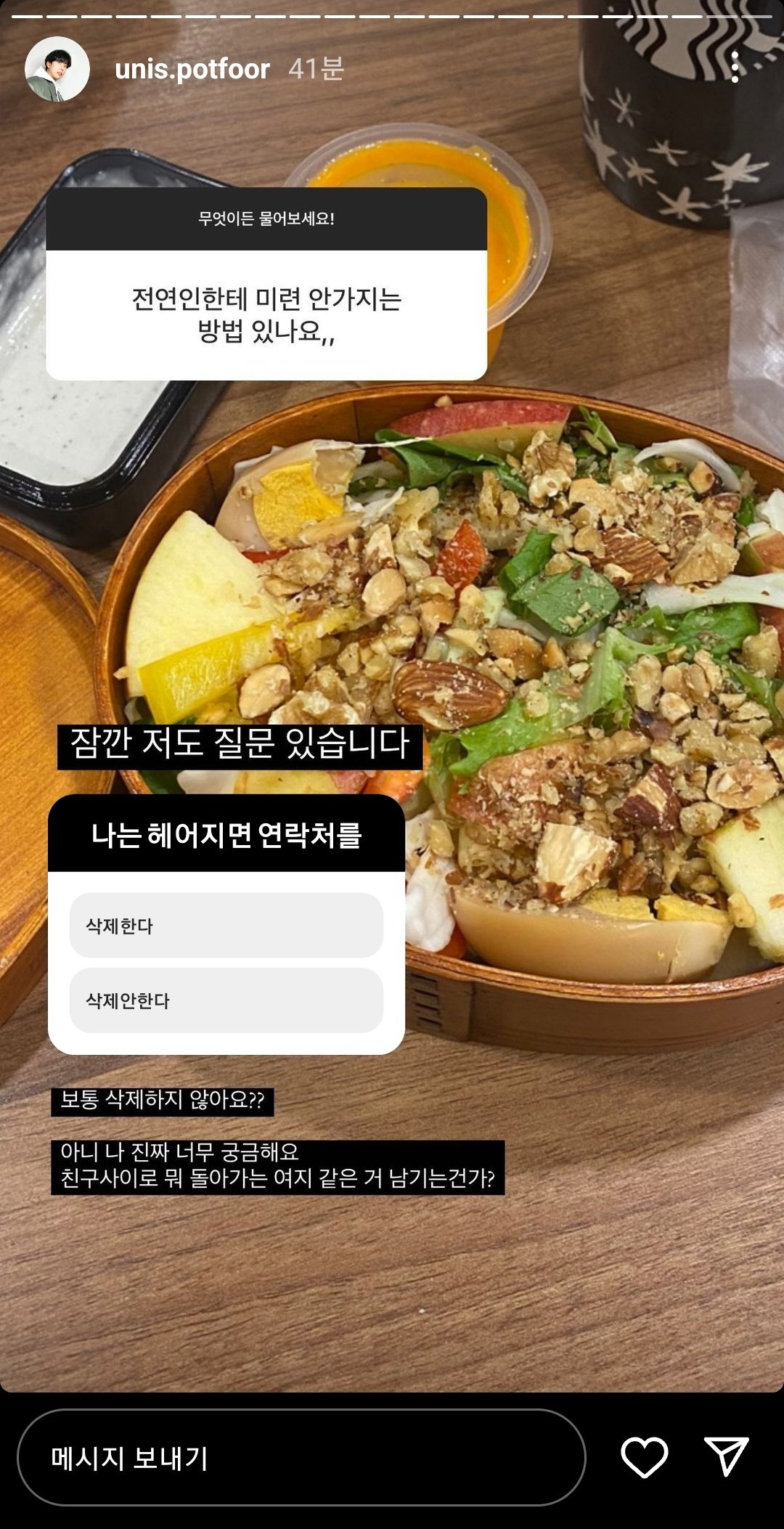Open the unis.potfoor username link
The height and width of the screenshot is (1529, 784).
tap(192, 69)
